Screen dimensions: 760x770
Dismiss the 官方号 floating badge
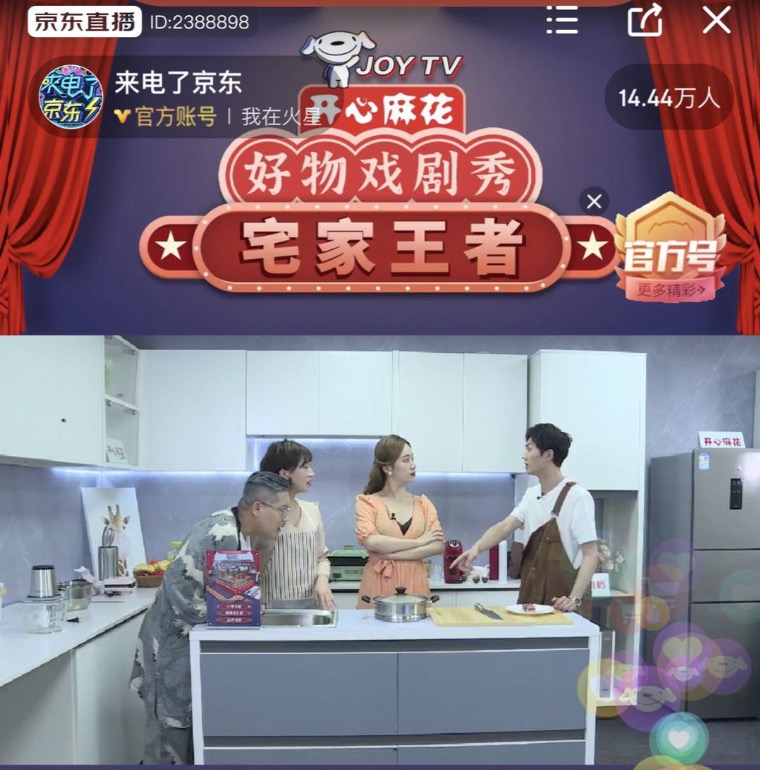tap(594, 201)
